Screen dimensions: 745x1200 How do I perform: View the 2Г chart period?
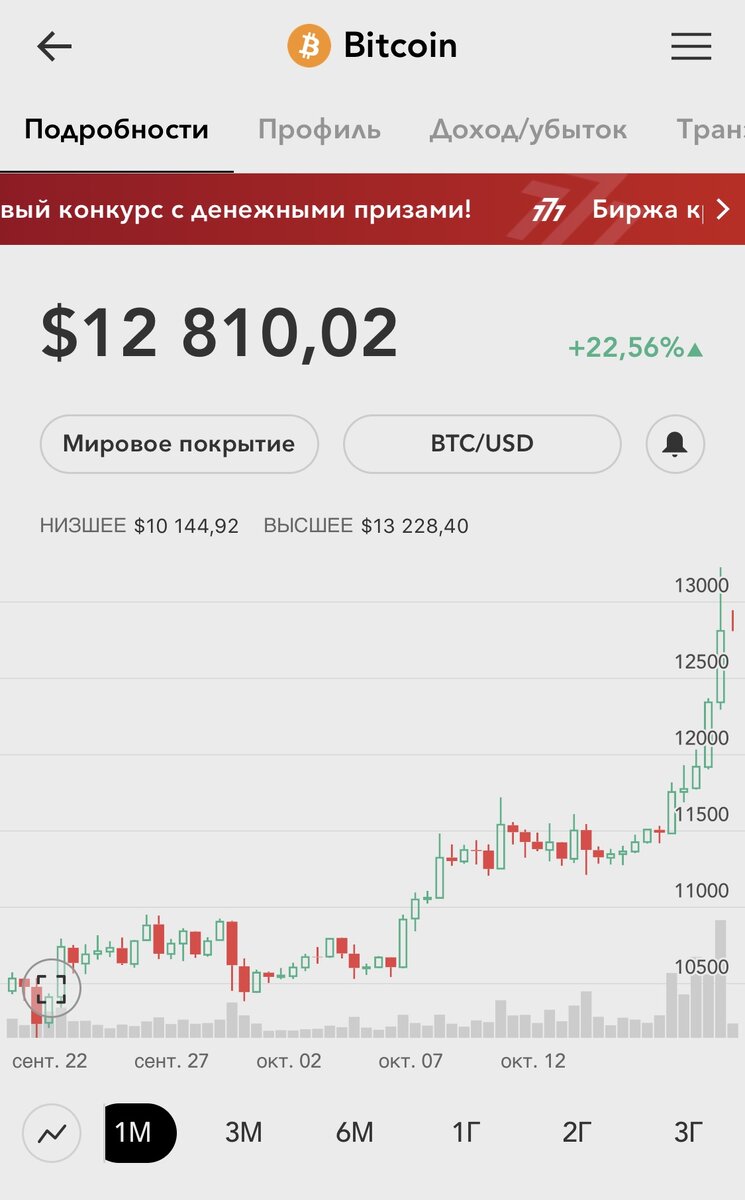click(x=577, y=1132)
